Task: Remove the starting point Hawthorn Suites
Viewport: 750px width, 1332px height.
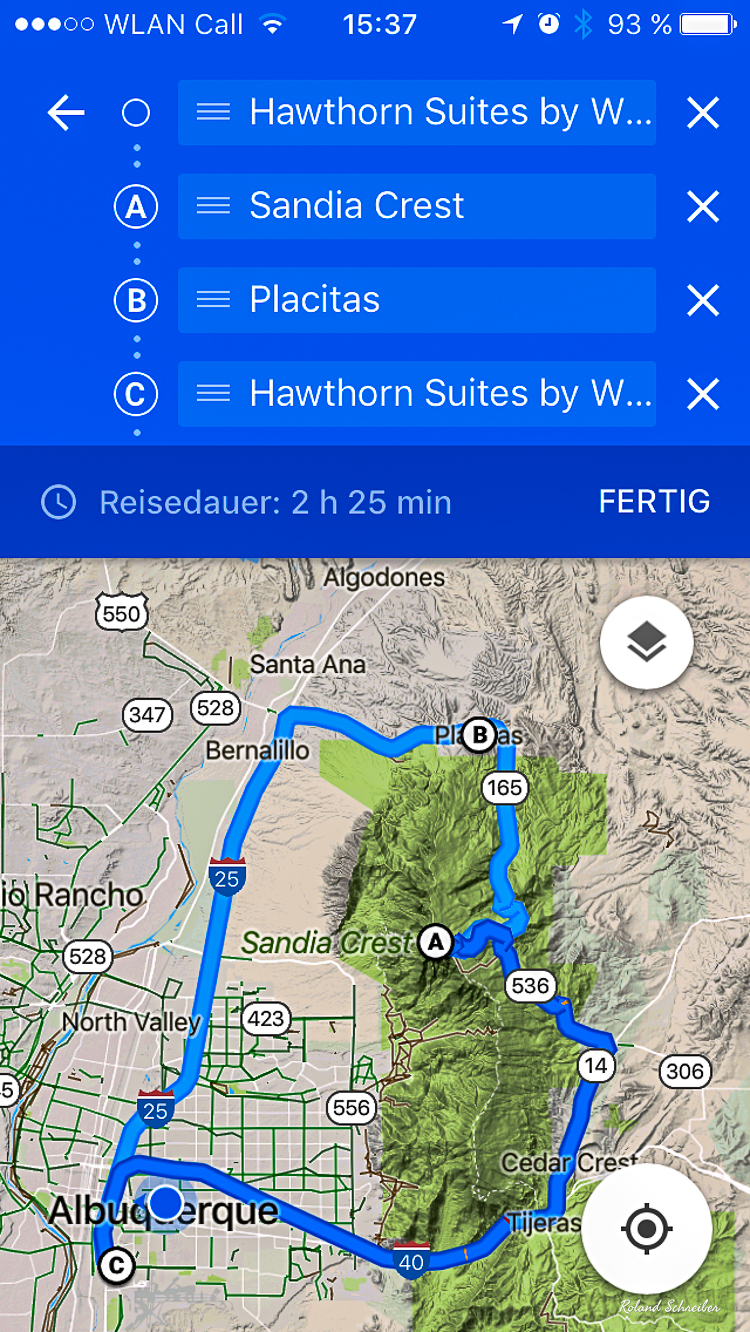Action: point(703,113)
